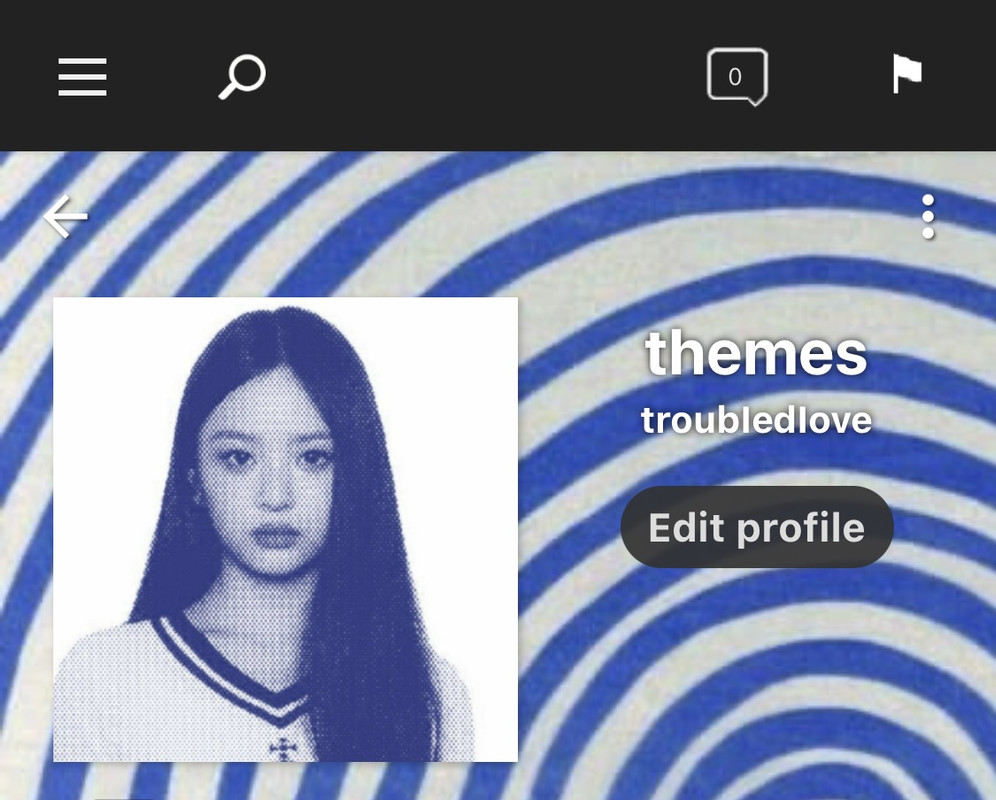This screenshot has width=996, height=800.
Task: Open the search magnifier
Action: click(x=242, y=76)
